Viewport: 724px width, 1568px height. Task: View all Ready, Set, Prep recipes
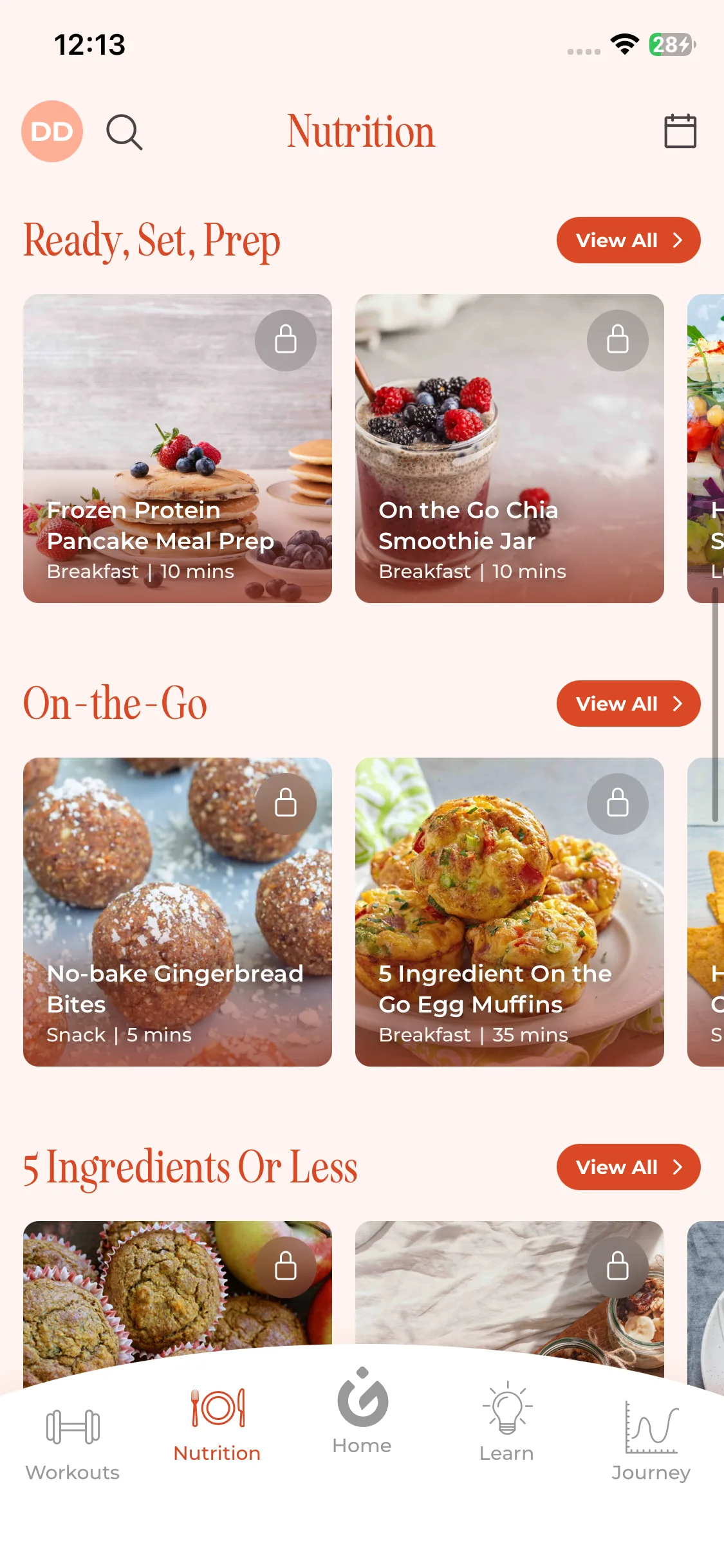[627, 240]
